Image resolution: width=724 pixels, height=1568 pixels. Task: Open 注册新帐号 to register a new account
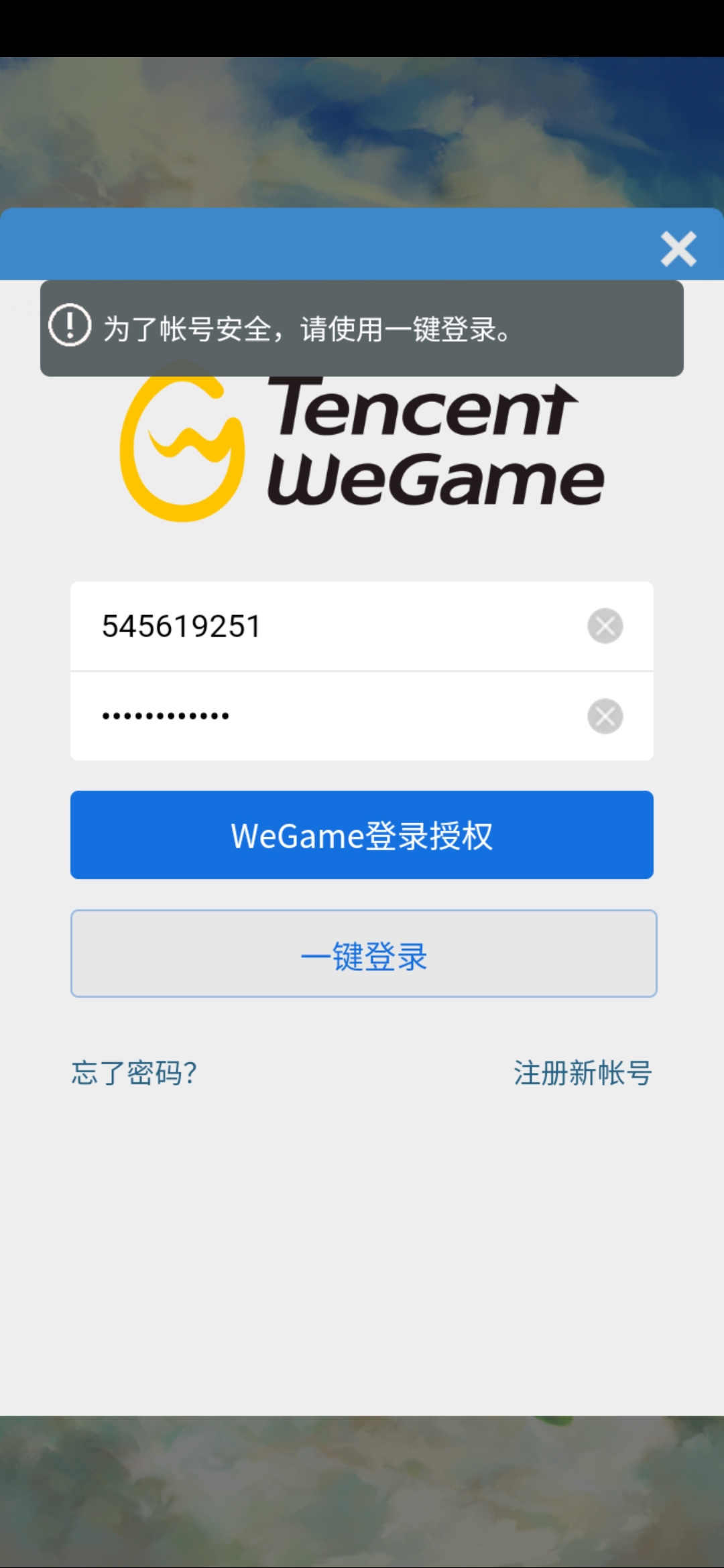582,1073
